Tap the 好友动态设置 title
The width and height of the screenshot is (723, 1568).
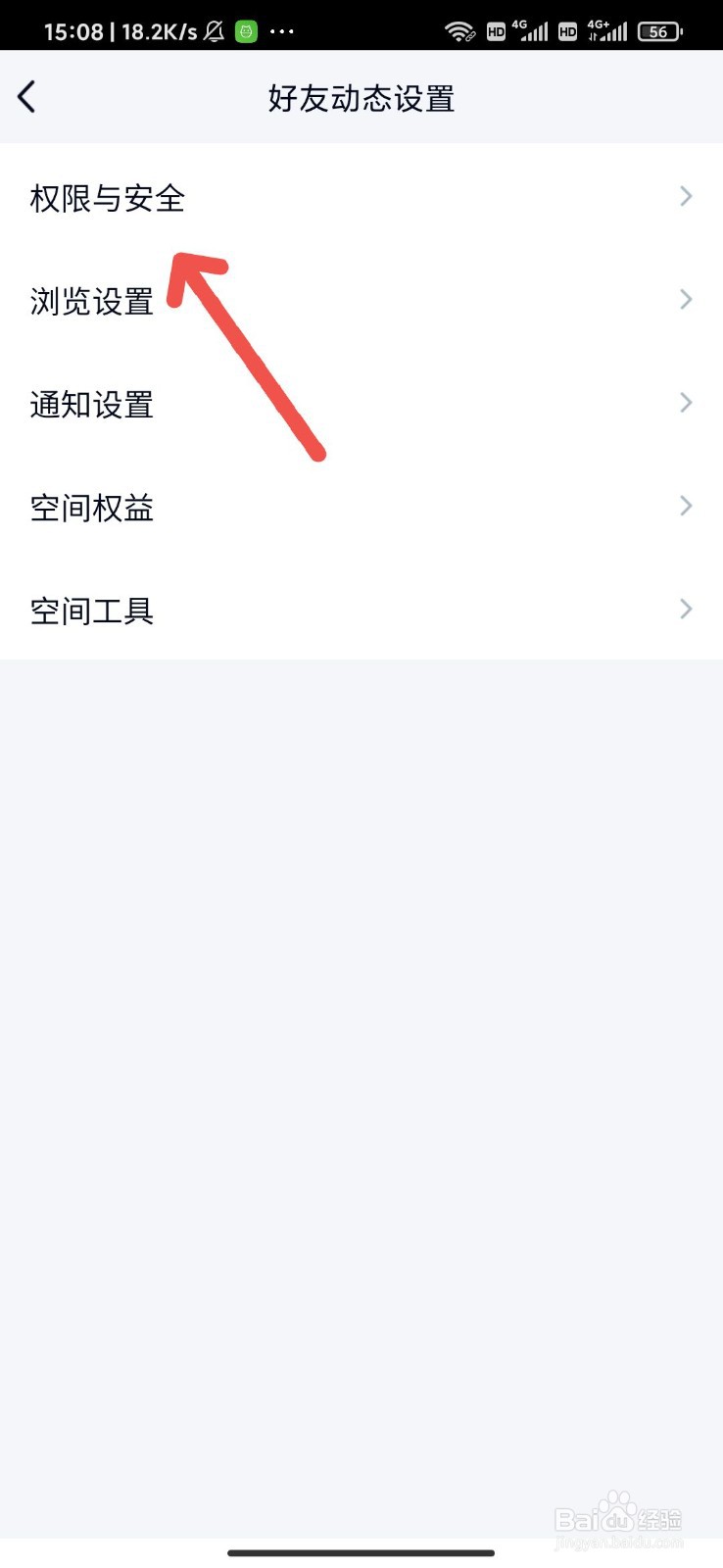pyautogui.click(x=361, y=97)
